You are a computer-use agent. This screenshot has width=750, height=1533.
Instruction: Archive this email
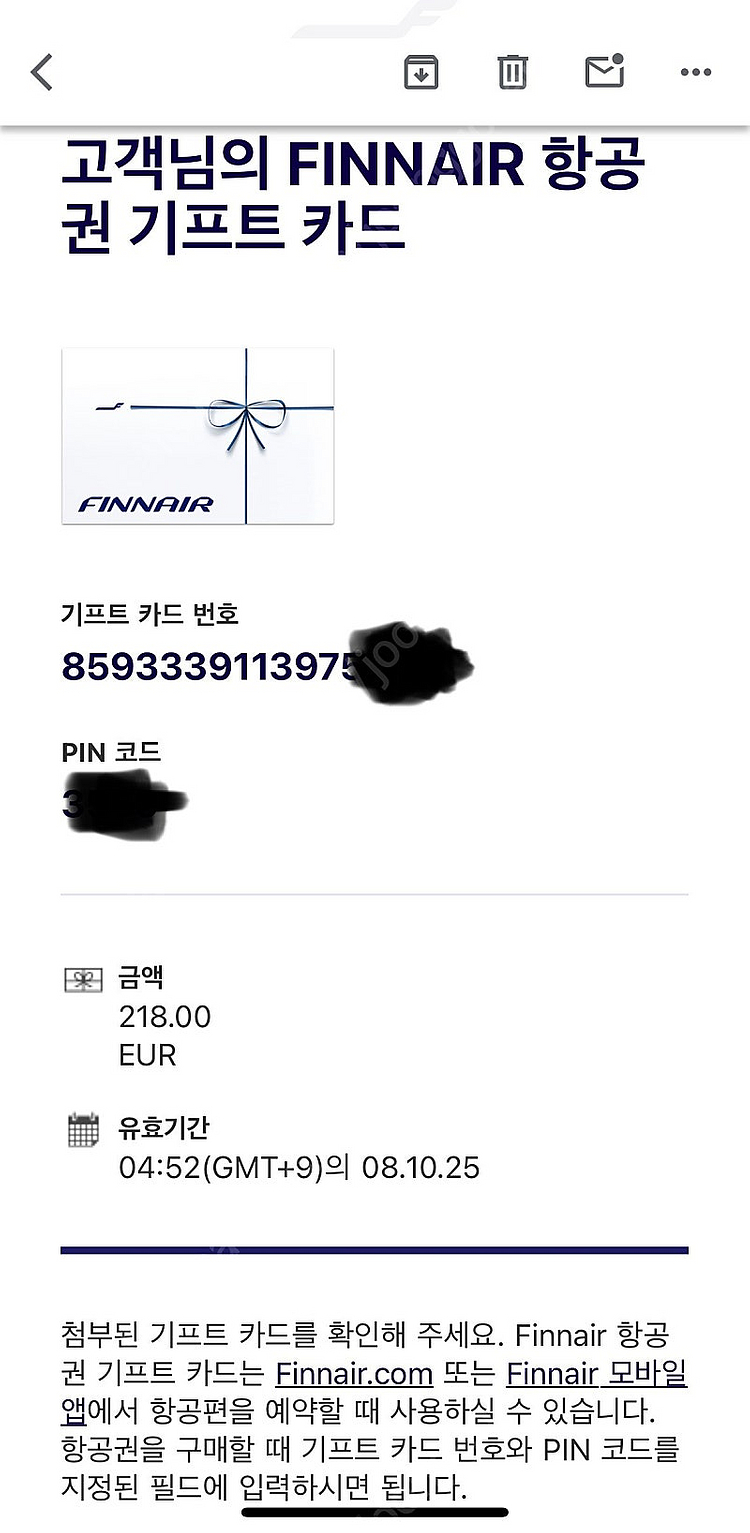coord(421,72)
